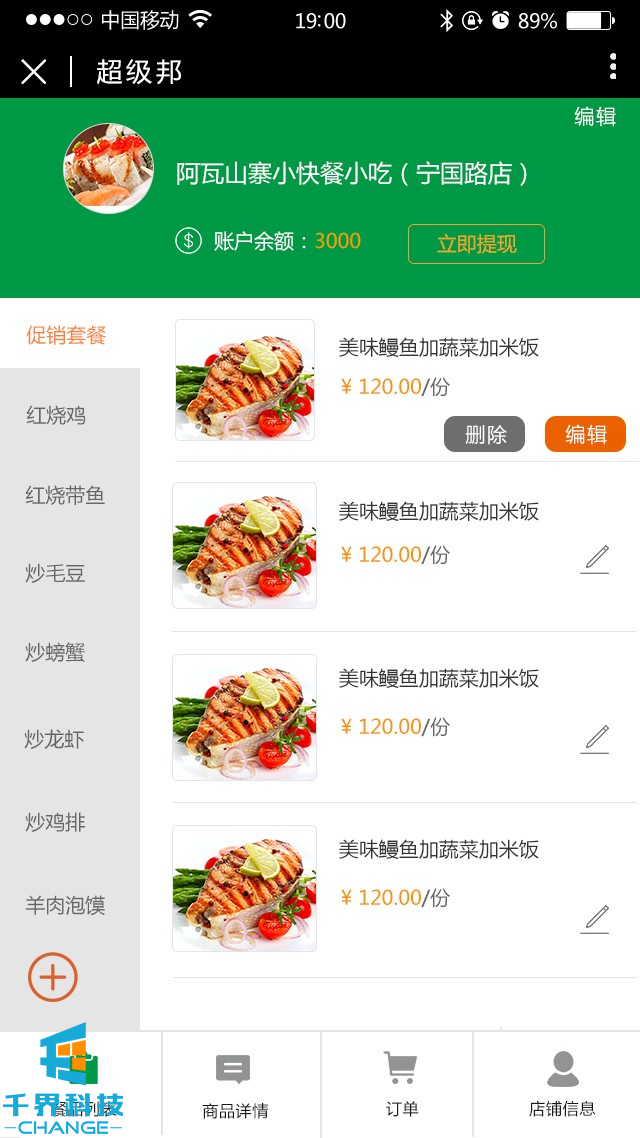This screenshot has width=640, height=1138.
Task: Switch to the 红烧鸡 category
Action: [x=56, y=415]
